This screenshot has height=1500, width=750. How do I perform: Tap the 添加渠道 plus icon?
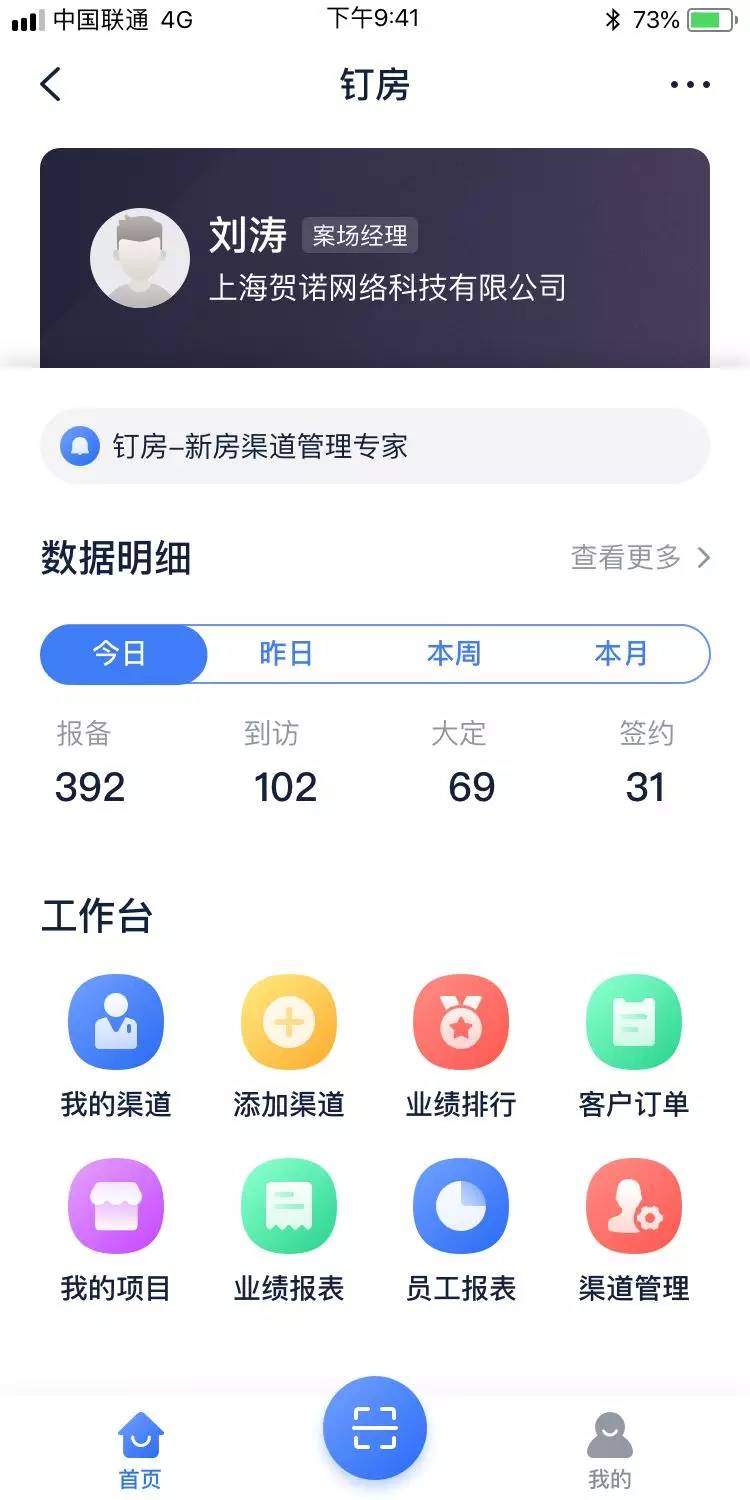coord(288,1022)
